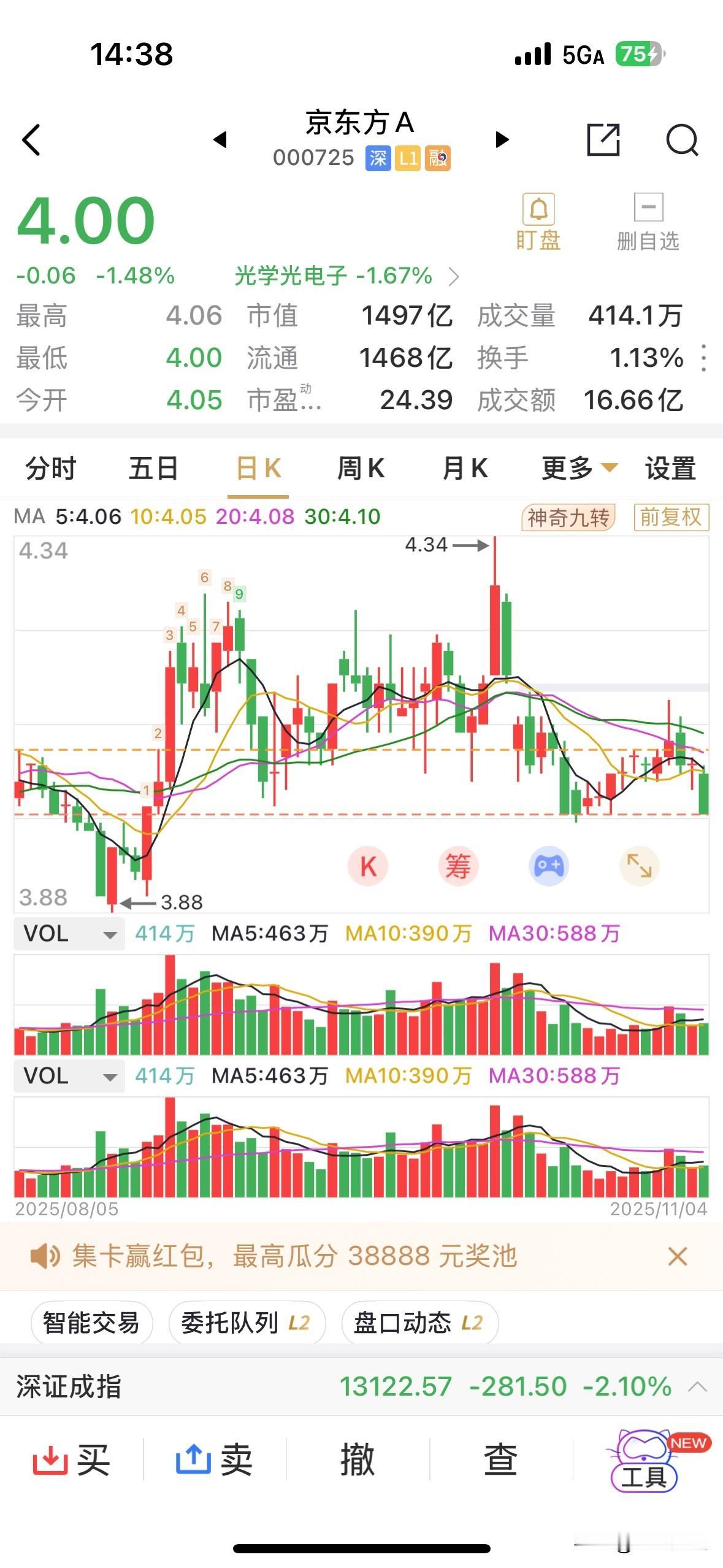Switch to the 分时 tab
Screen dimensions: 723x1568
click(x=50, y=468)
